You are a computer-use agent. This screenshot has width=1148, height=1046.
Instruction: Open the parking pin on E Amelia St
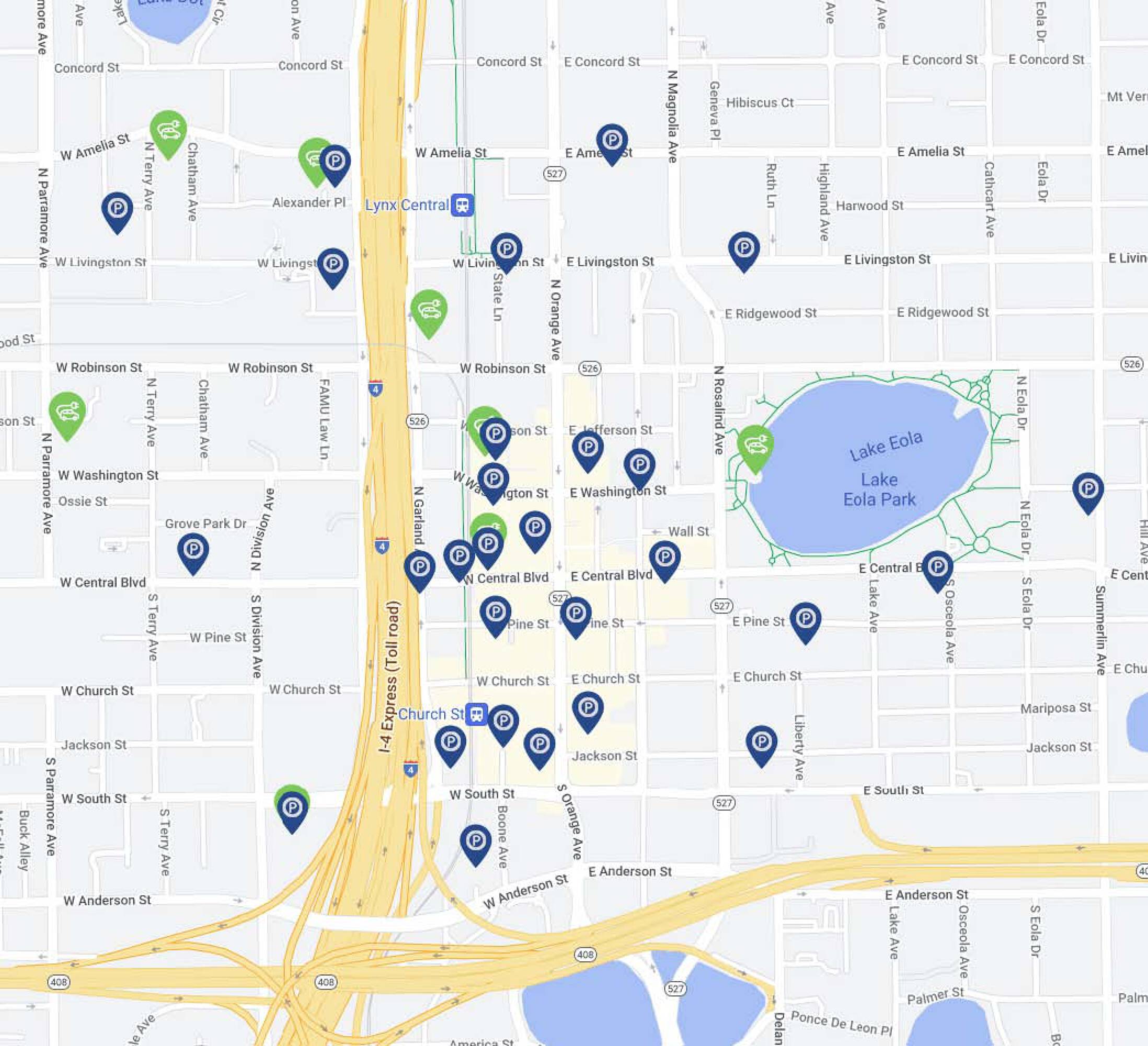[x=612, y=141]
